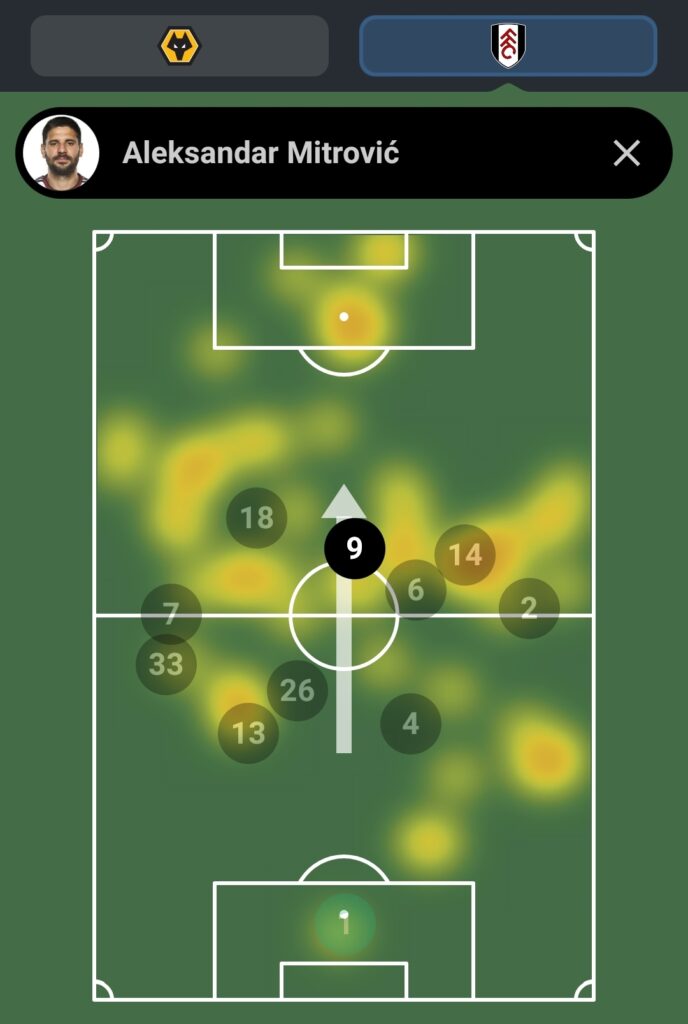Show player number 33's heatmap
The image size is (688, 1024).
[166, 665]
